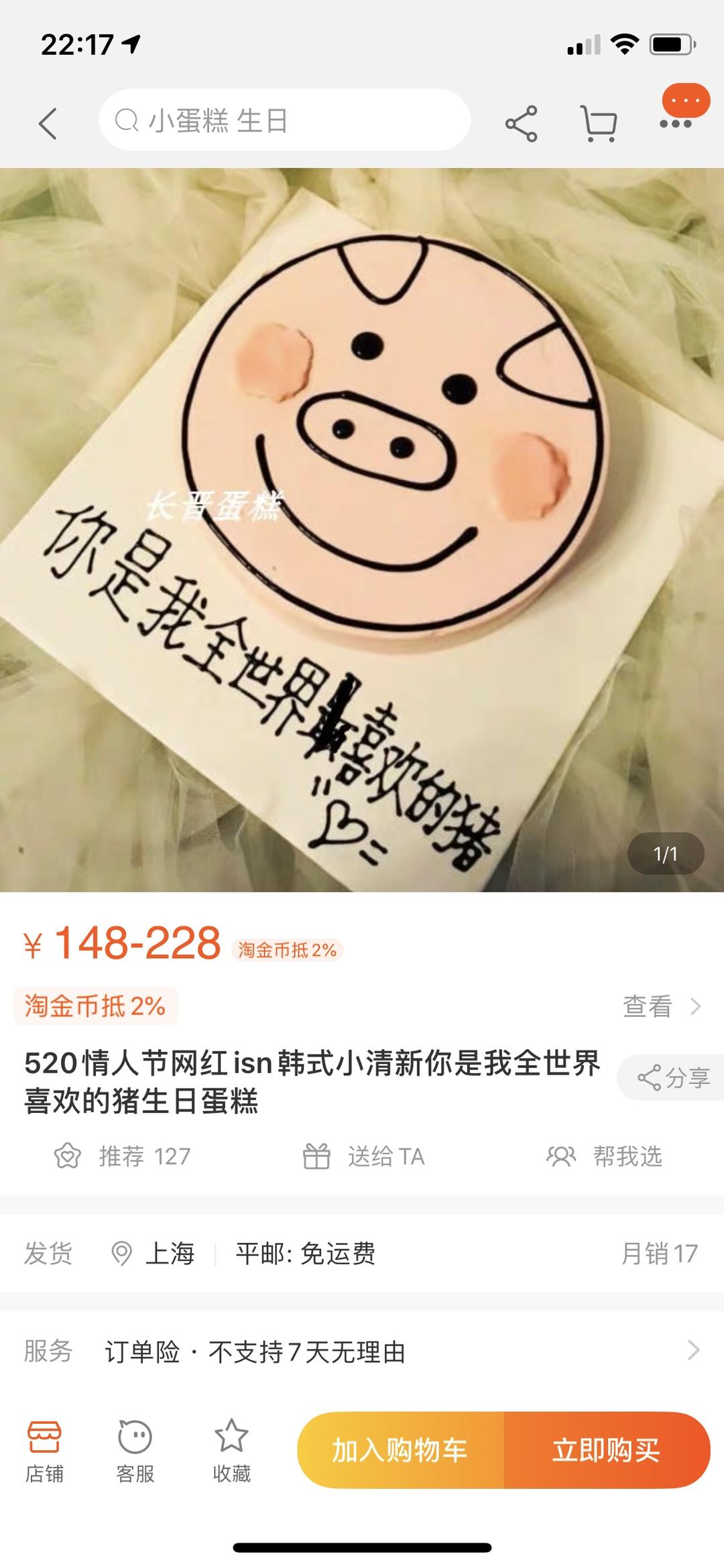Ask friends with 帮我选
The image size is (724, 1568).
pos(605,1156)
